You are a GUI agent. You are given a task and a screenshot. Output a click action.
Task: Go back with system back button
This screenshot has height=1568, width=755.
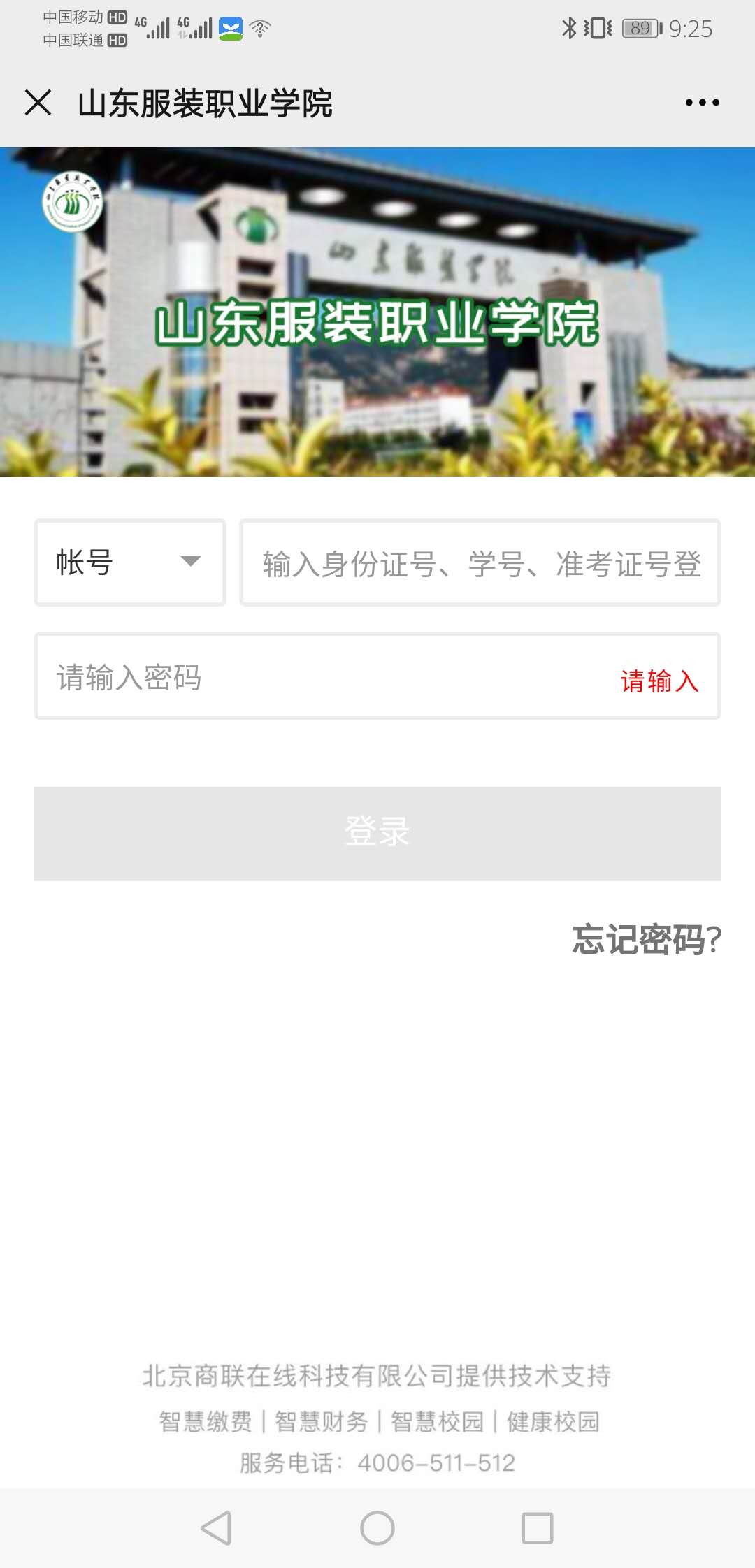pyautogui.click(x=216, y=1527)
